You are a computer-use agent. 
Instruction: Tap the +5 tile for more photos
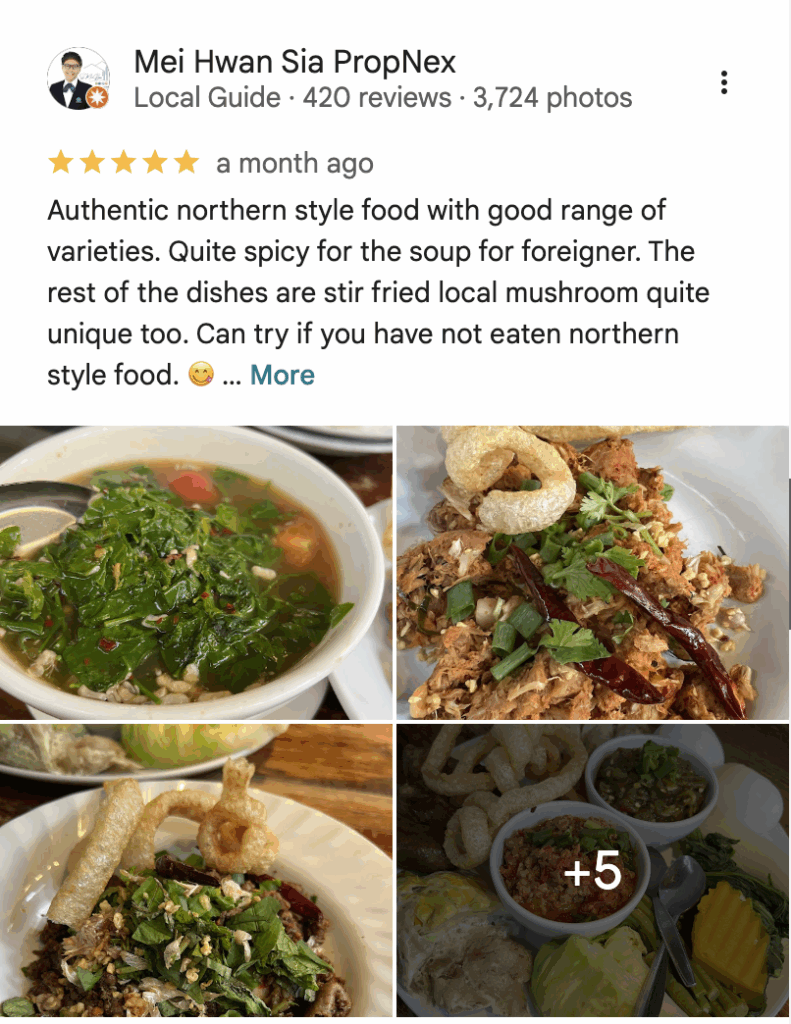[592, 872]
